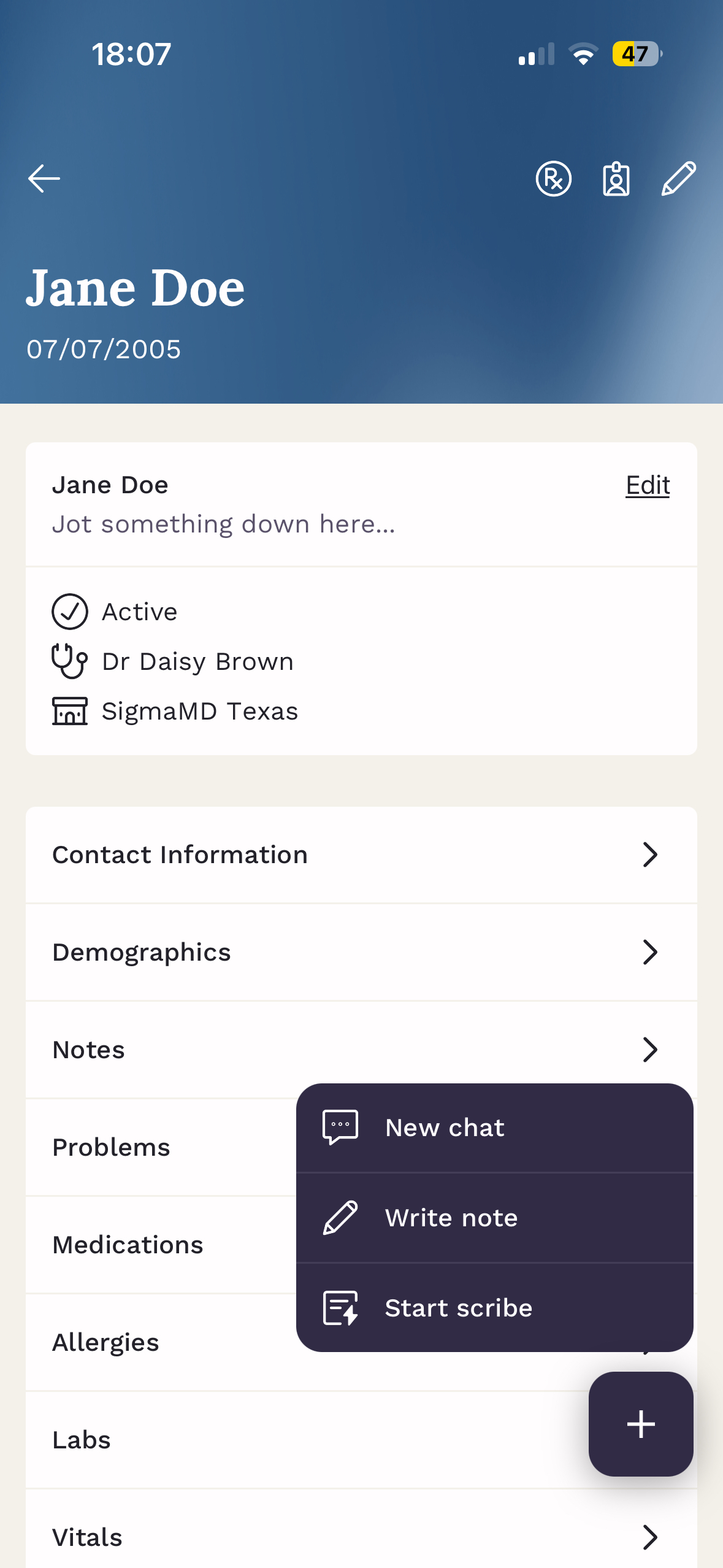
Task: Open the Problems section
Action: (159, 1147)
